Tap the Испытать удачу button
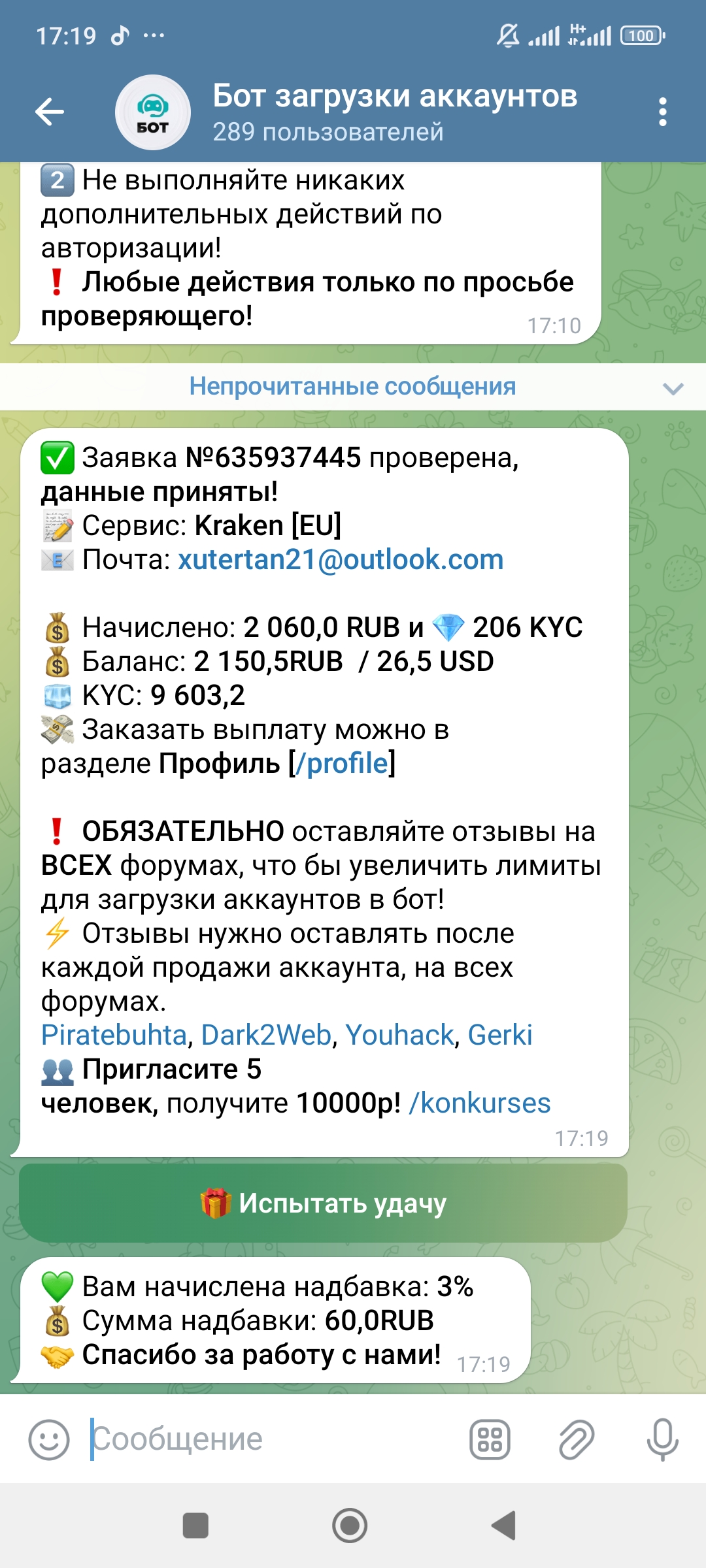This screenshot has height=1568, width=706. pyautogui.click(x=323, y=1203)
